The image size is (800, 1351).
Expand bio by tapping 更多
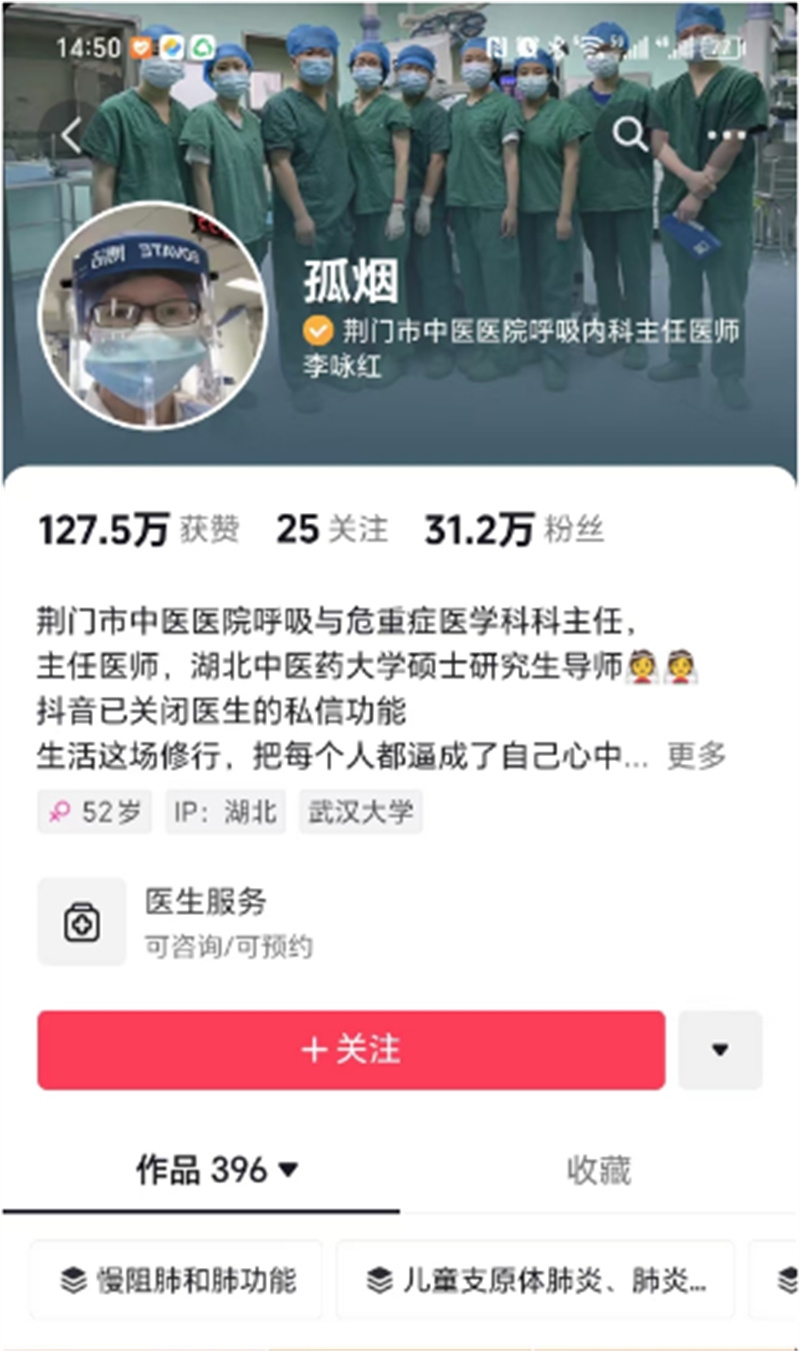[696, 756]
